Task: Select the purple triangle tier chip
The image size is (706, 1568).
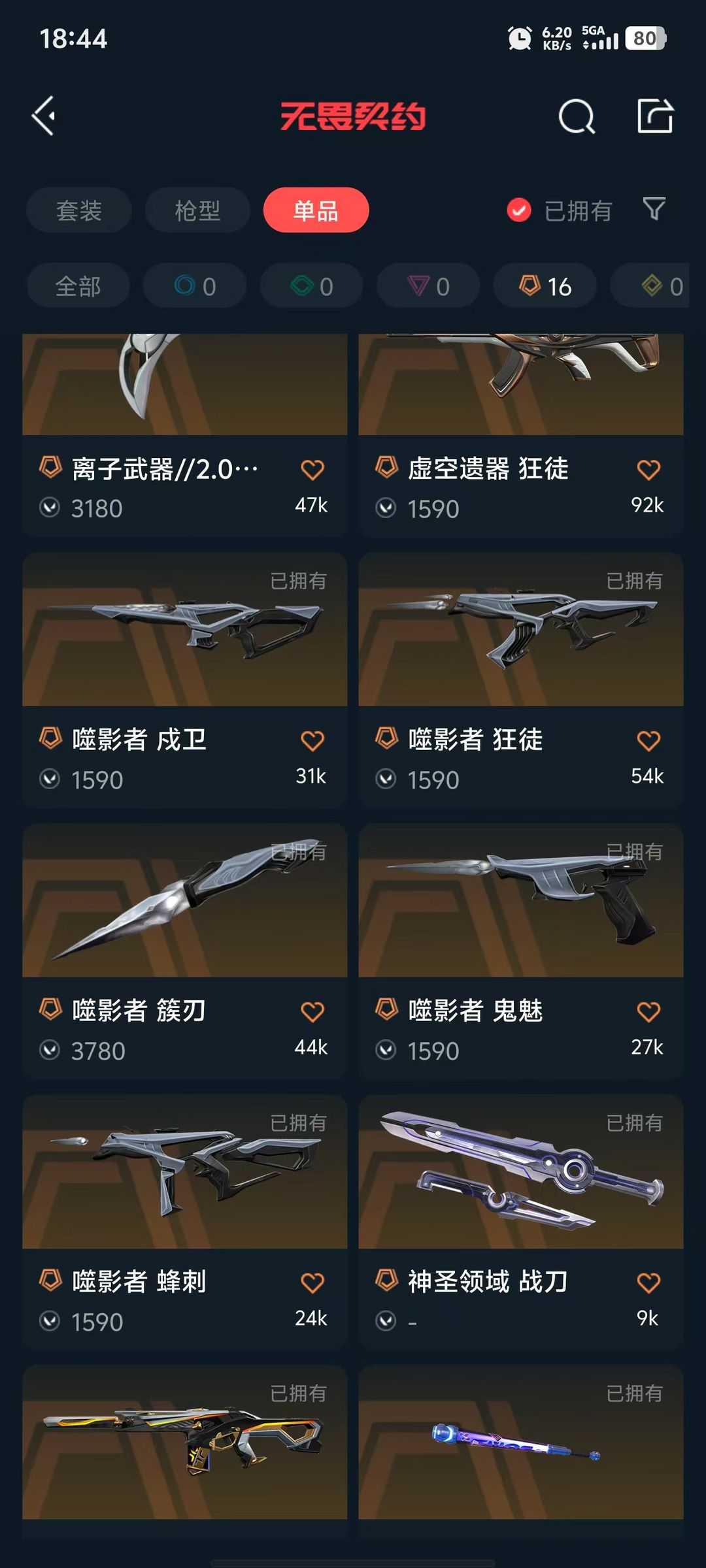Action: [x=428, y=286]
